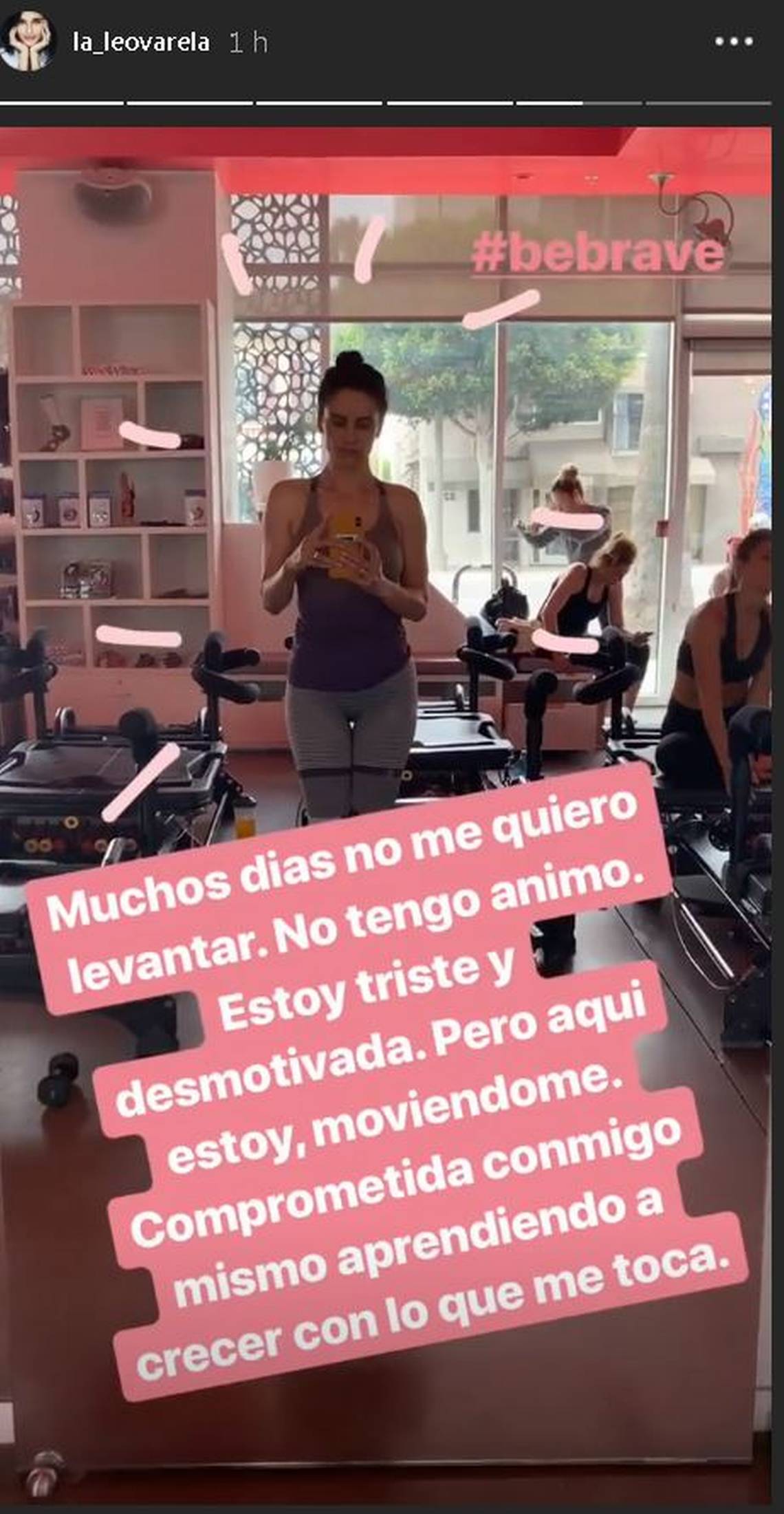This screenshot has width=784, height=1514.
Task: Open la_leovarela's profile picture
Action: (x=28, y=41)
